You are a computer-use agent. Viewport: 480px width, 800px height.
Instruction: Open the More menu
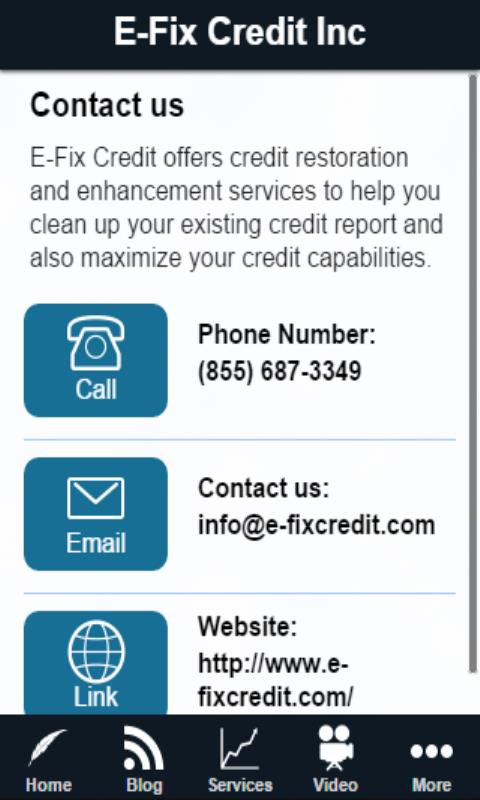pos(432,759)
